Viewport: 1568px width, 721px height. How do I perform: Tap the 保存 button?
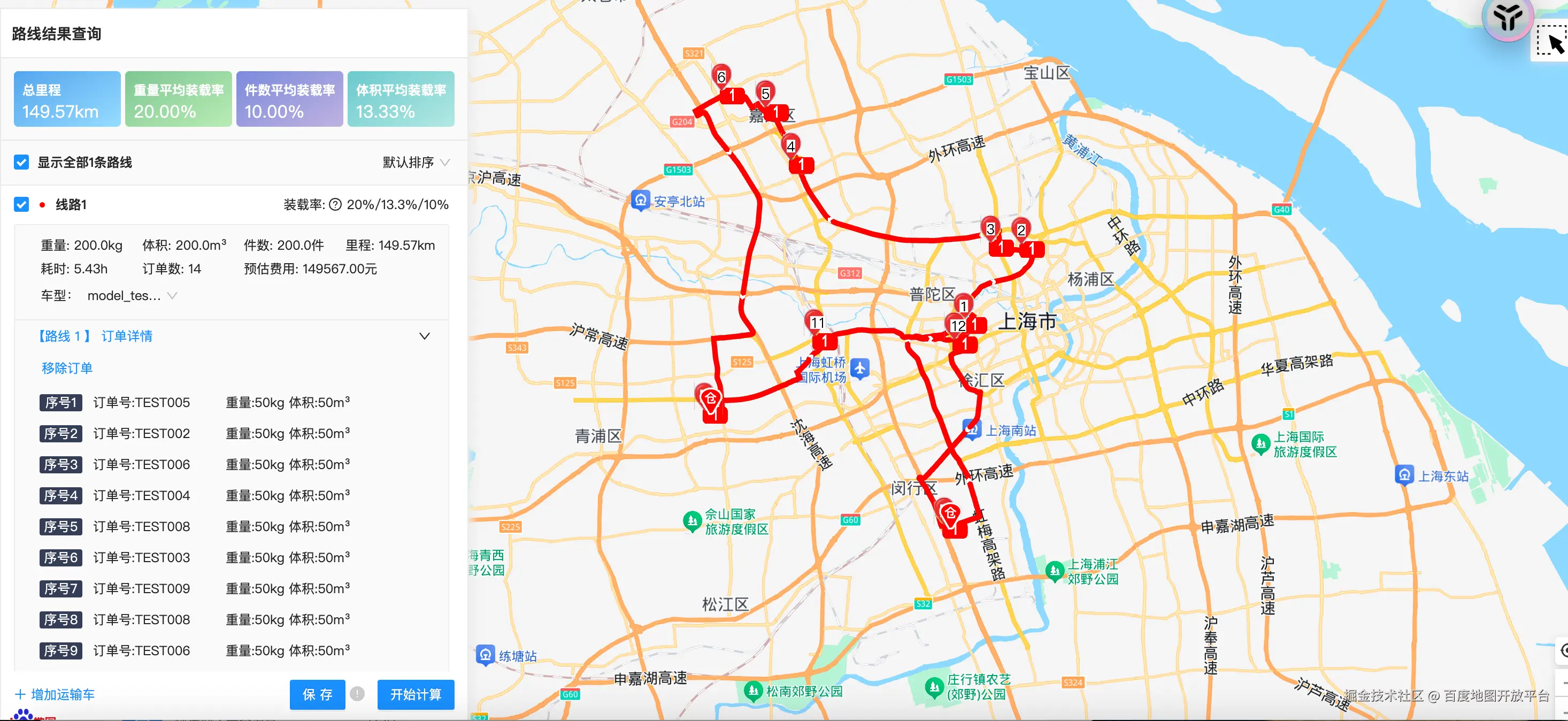(x=317, y=694)
